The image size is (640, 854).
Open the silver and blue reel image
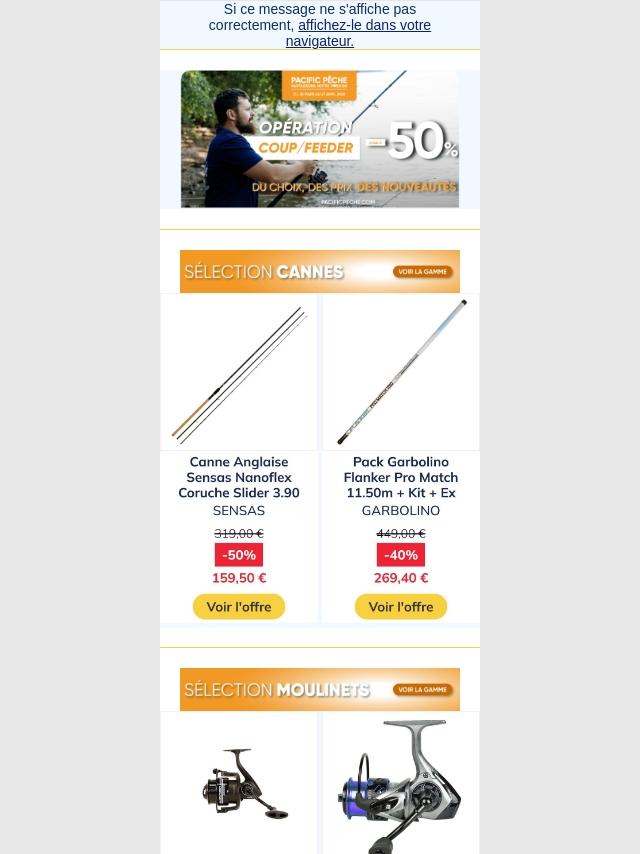pos(401,783)
